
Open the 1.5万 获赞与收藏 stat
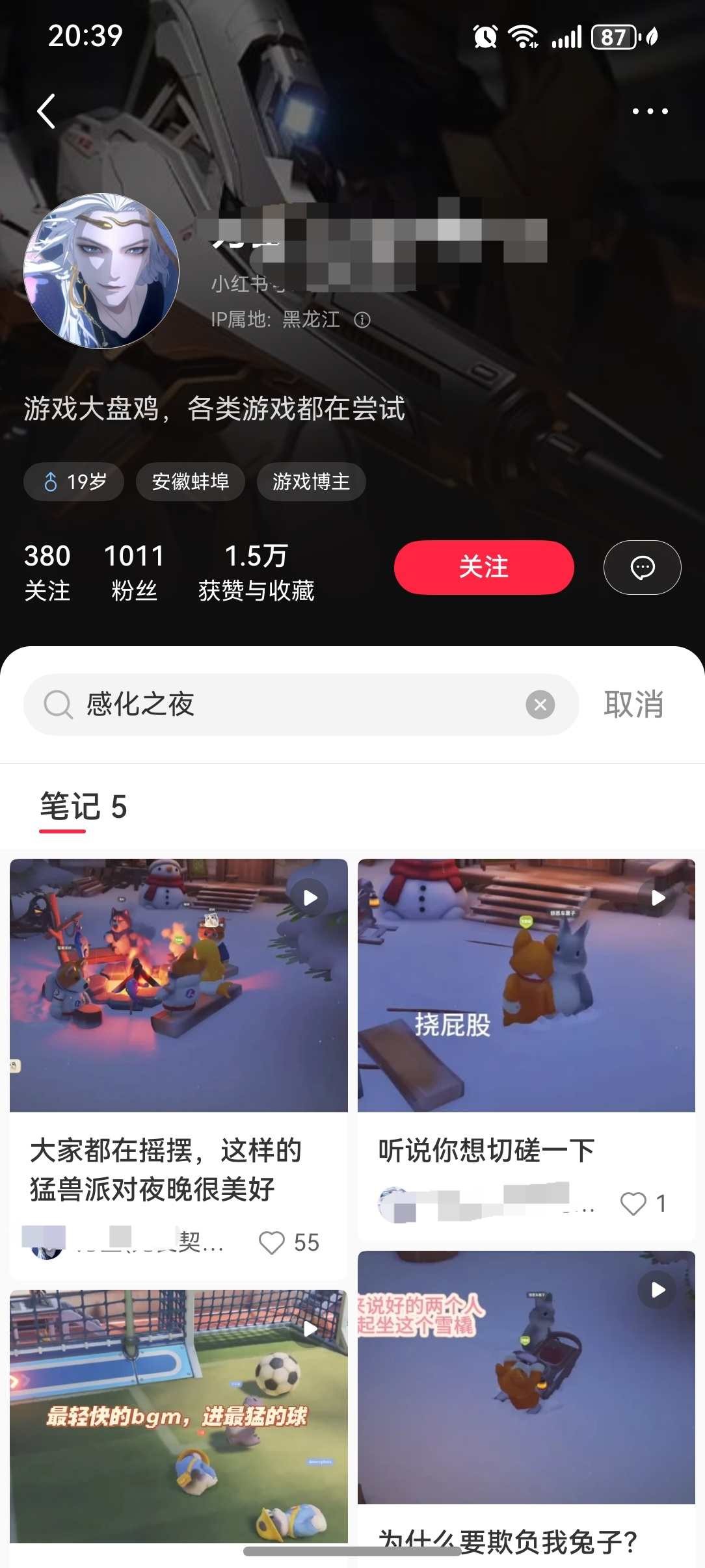(x=256, y=572)
